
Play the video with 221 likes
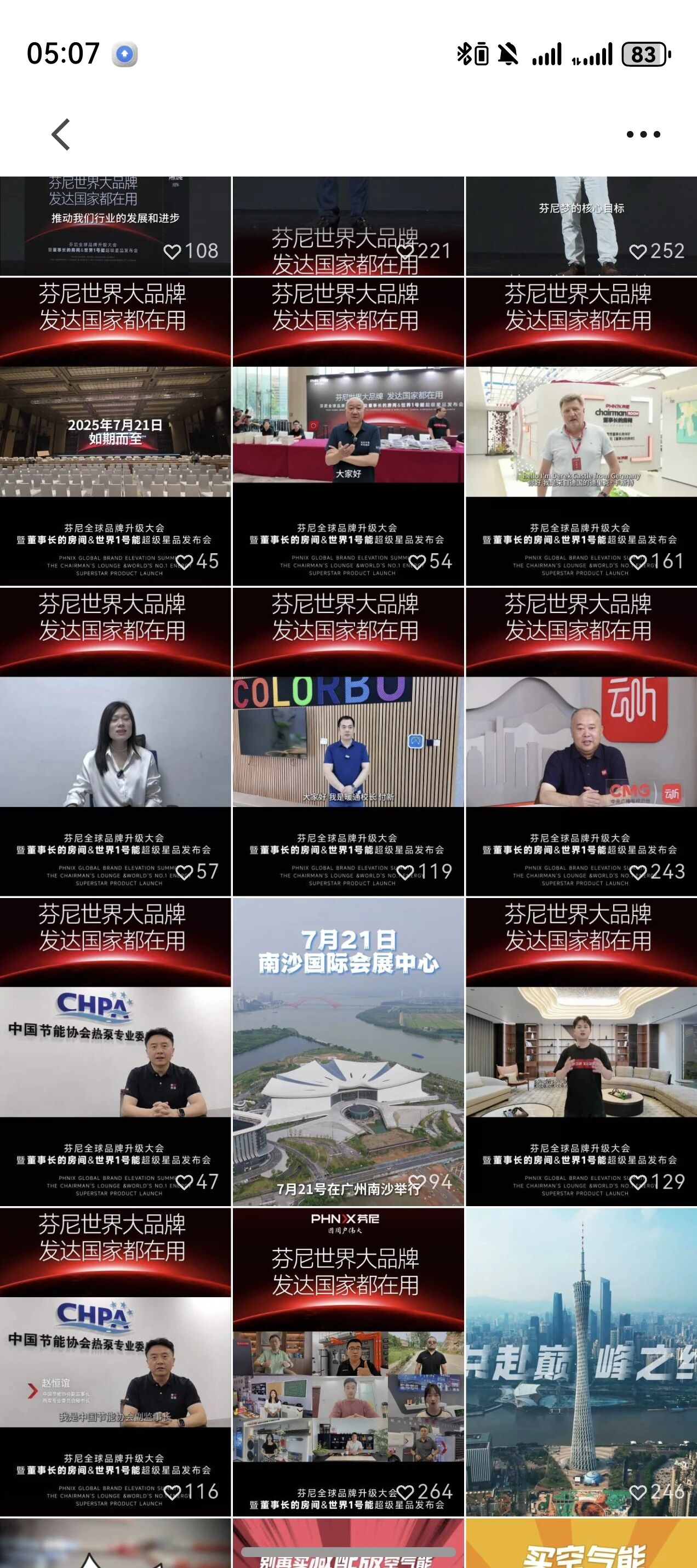coord(348,226)
